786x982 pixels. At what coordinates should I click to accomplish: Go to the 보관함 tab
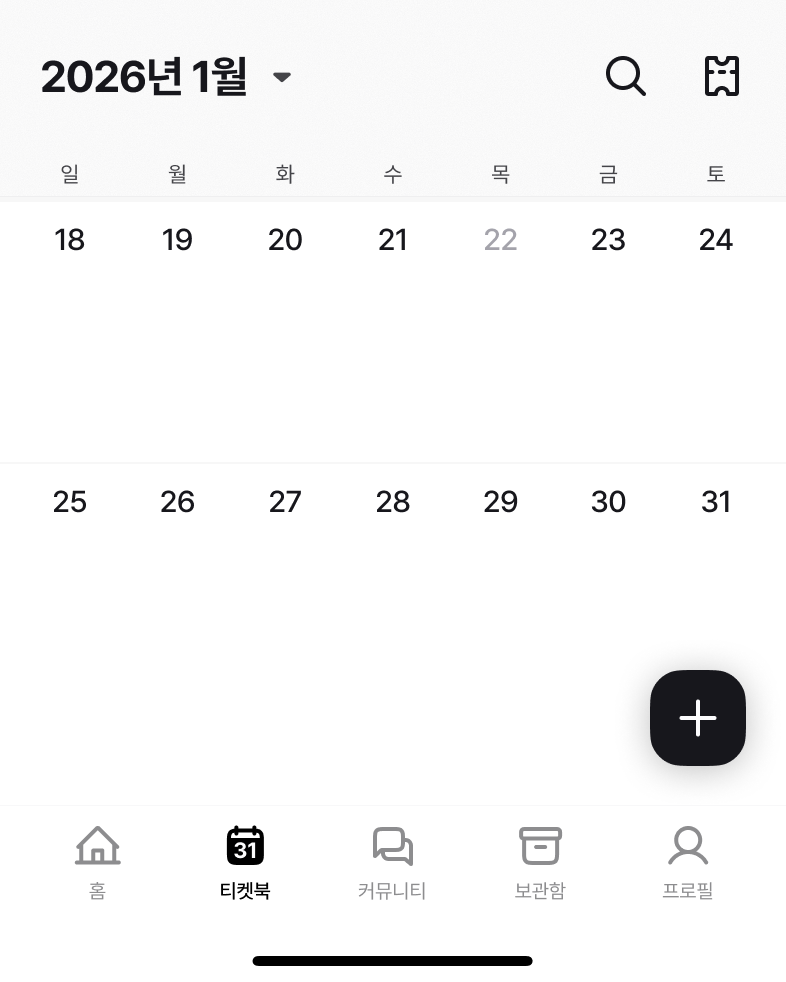540,861
